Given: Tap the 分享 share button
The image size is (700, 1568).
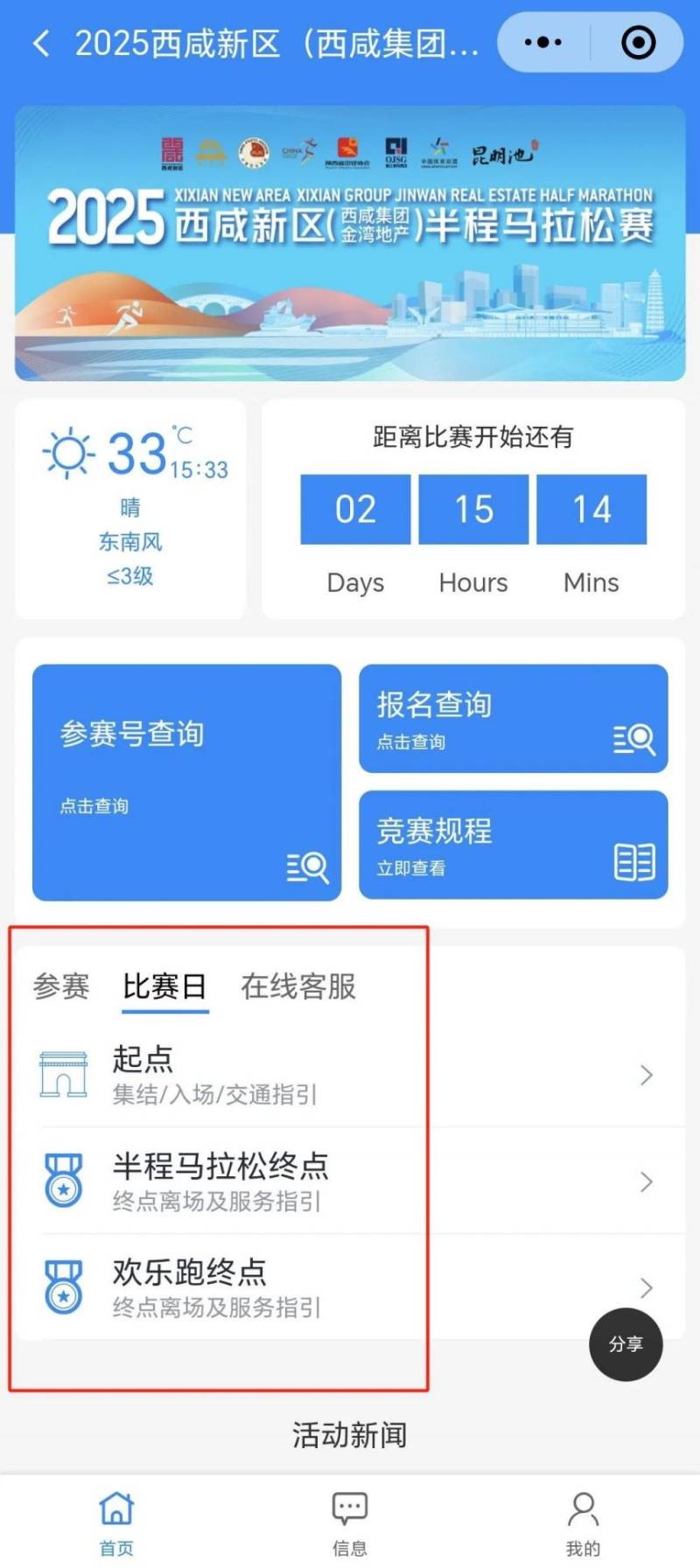Looking at the screenshot, I should tap(626, 1345).
